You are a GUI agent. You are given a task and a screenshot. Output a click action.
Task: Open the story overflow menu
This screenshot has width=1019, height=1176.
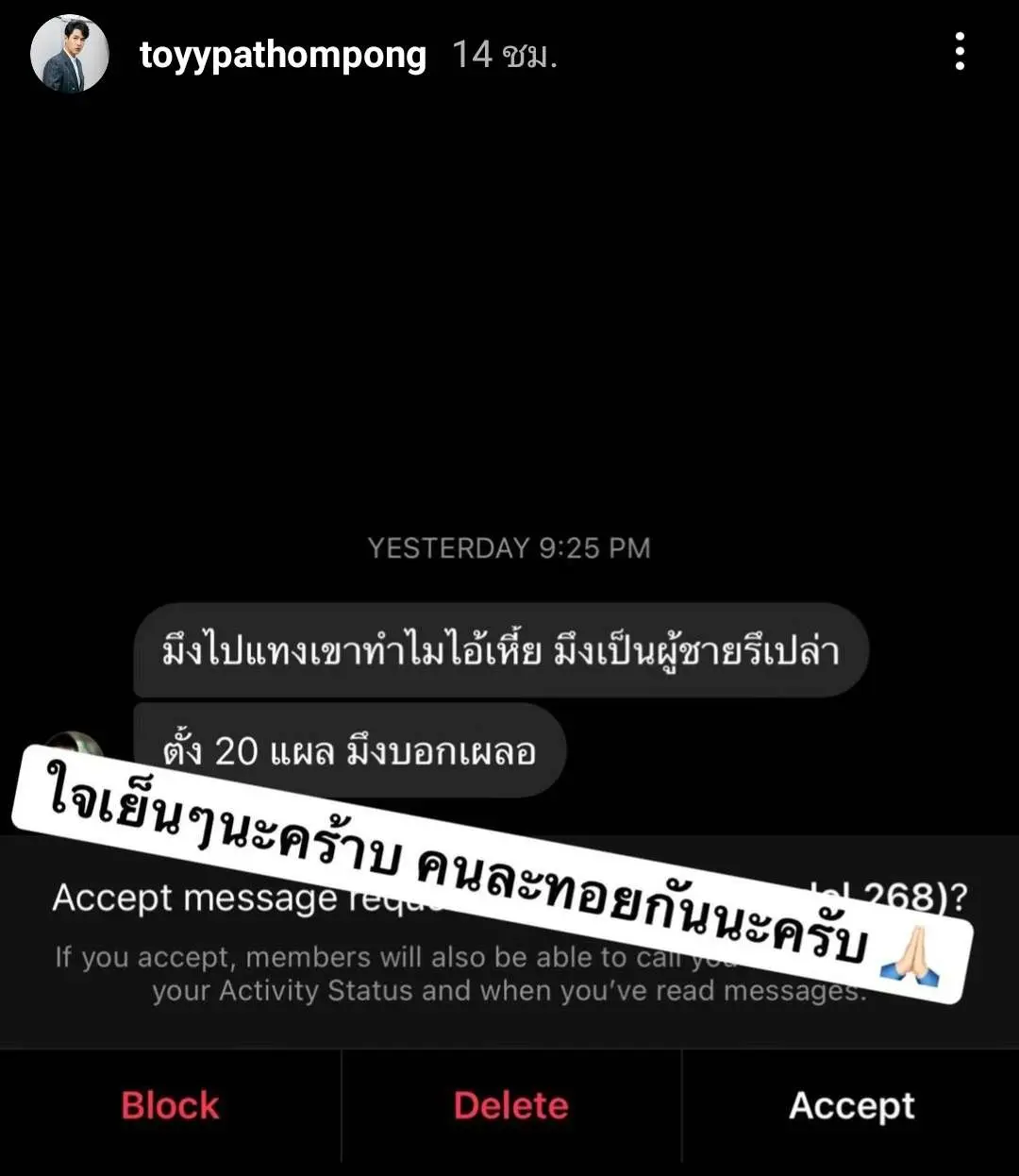[x=960, y=52]
